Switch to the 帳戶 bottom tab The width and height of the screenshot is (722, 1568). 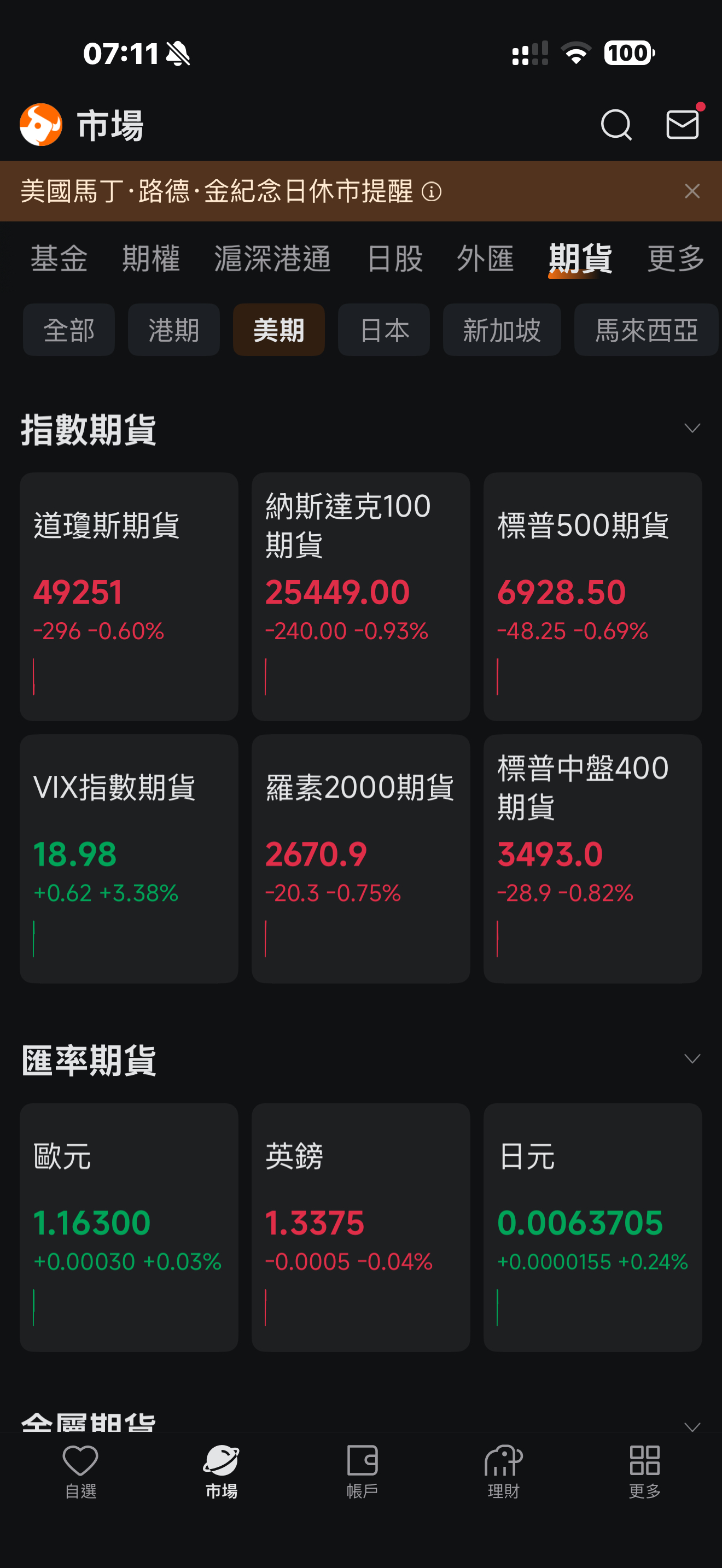[x=362, y=1471]
